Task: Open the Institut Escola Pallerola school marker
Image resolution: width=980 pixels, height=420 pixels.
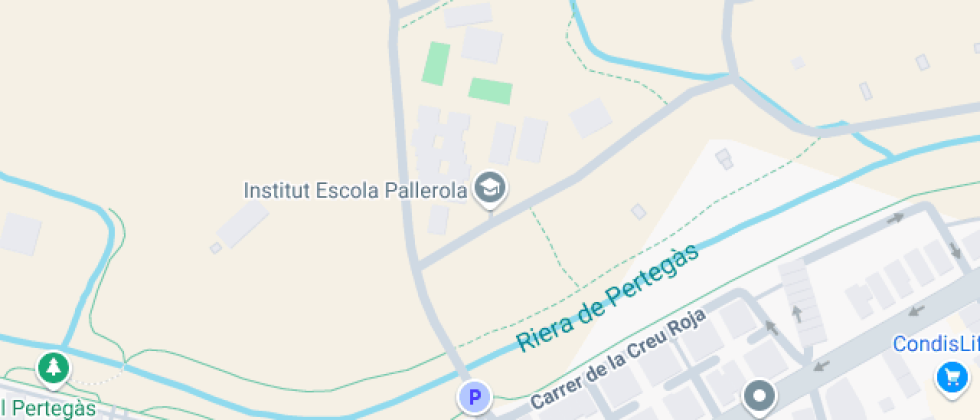Action: (x=490, y=188)
